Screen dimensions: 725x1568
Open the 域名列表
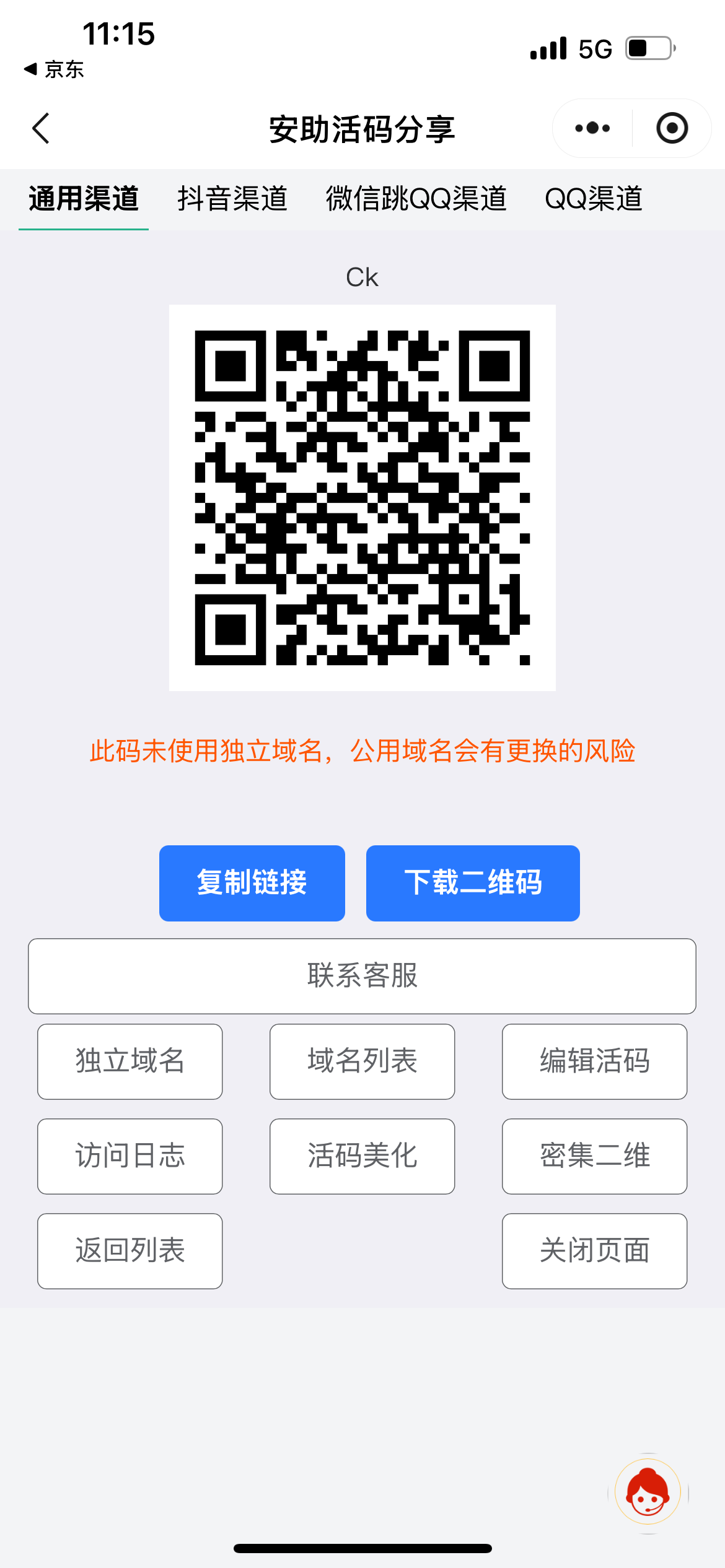coord(362,1061)
